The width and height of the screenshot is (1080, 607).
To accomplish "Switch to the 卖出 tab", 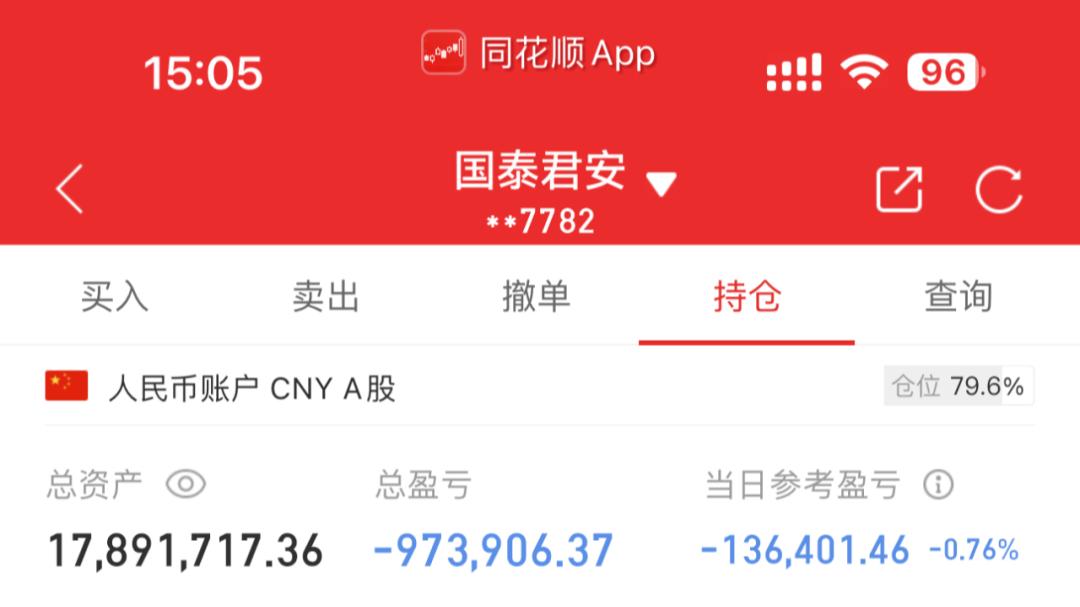I will tap(325, 297).
